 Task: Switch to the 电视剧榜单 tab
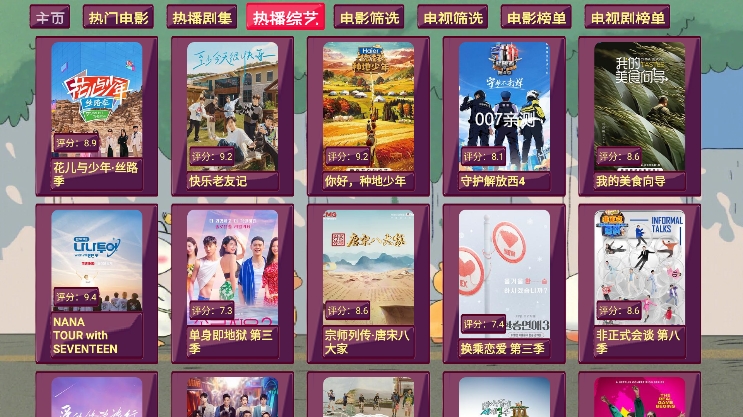tap(627, 18)
